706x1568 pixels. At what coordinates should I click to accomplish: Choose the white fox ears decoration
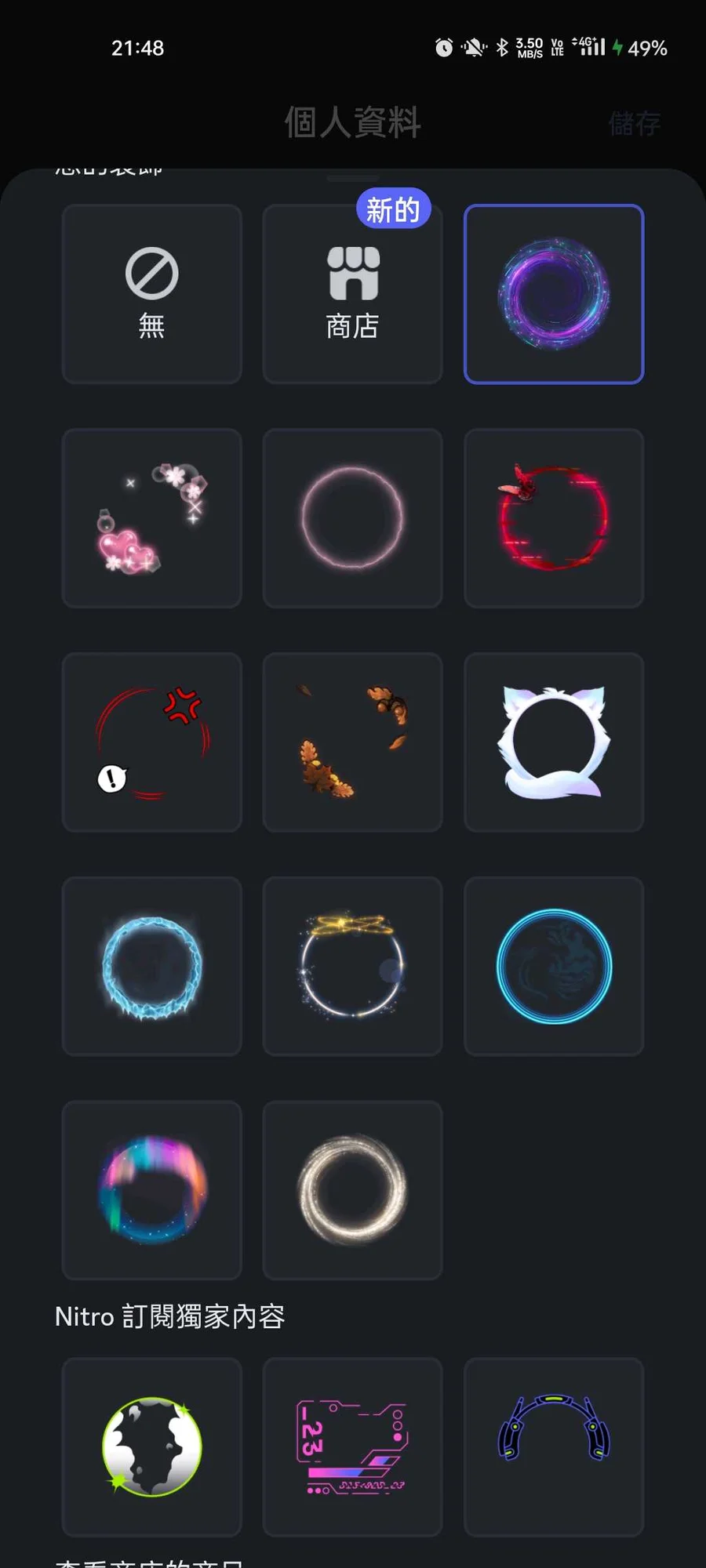click(x=554, y=742)
